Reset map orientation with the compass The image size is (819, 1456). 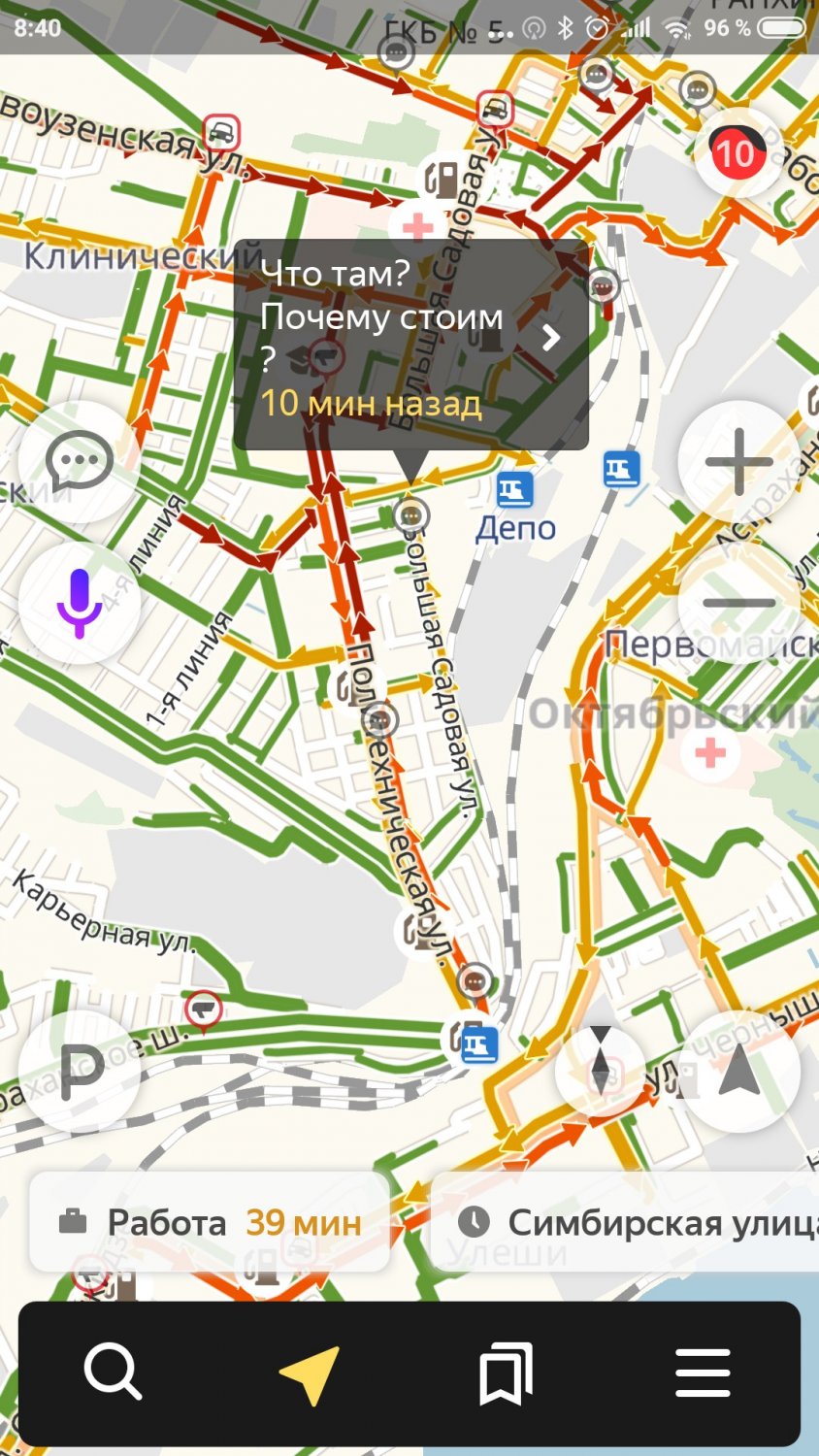click(x=601, y=1072)
